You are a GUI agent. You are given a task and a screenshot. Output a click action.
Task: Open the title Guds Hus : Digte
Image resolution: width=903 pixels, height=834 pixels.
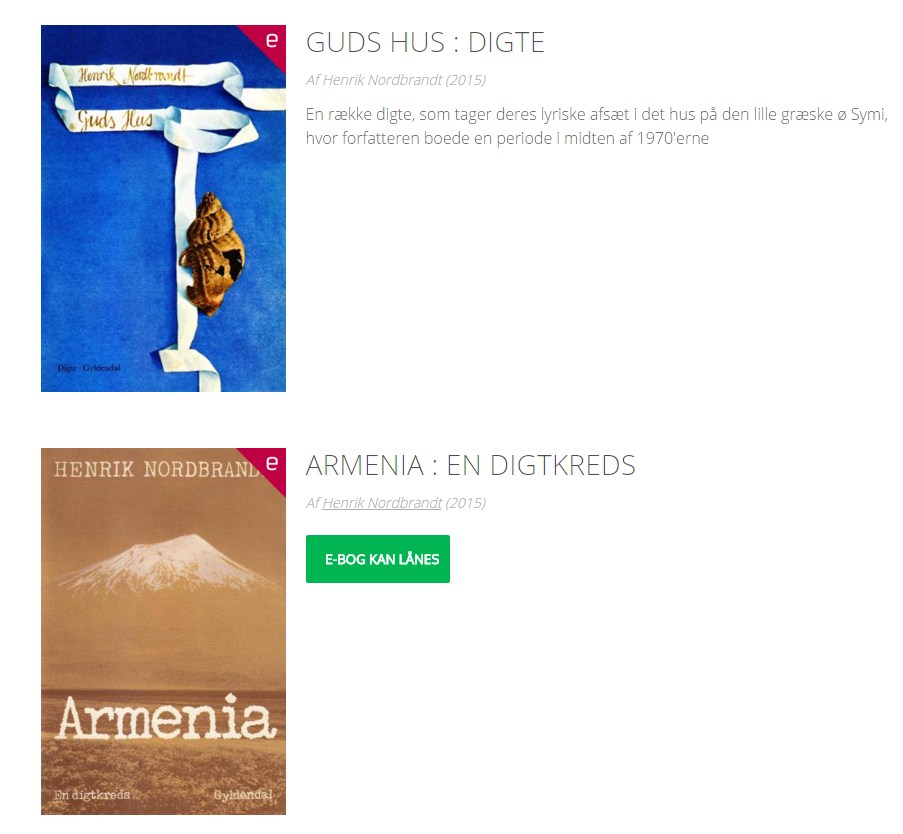click(425, 43)
